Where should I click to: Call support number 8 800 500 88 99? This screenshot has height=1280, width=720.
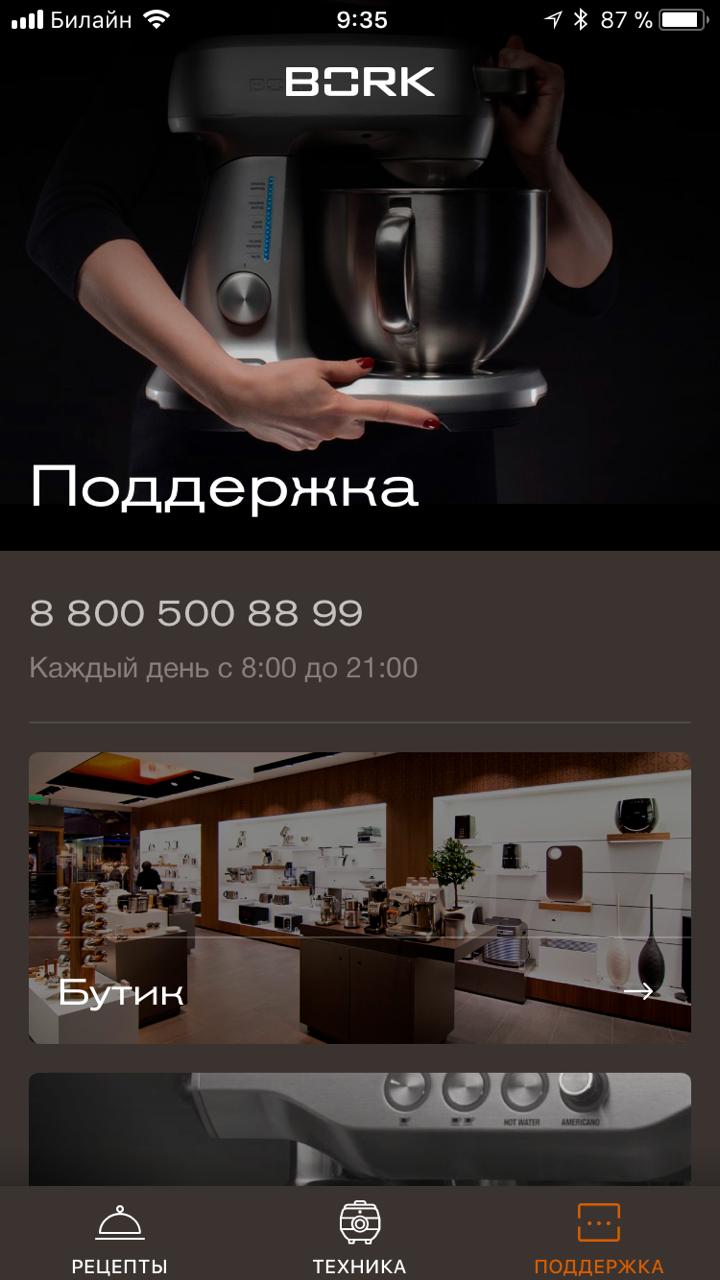coord(196,613)
